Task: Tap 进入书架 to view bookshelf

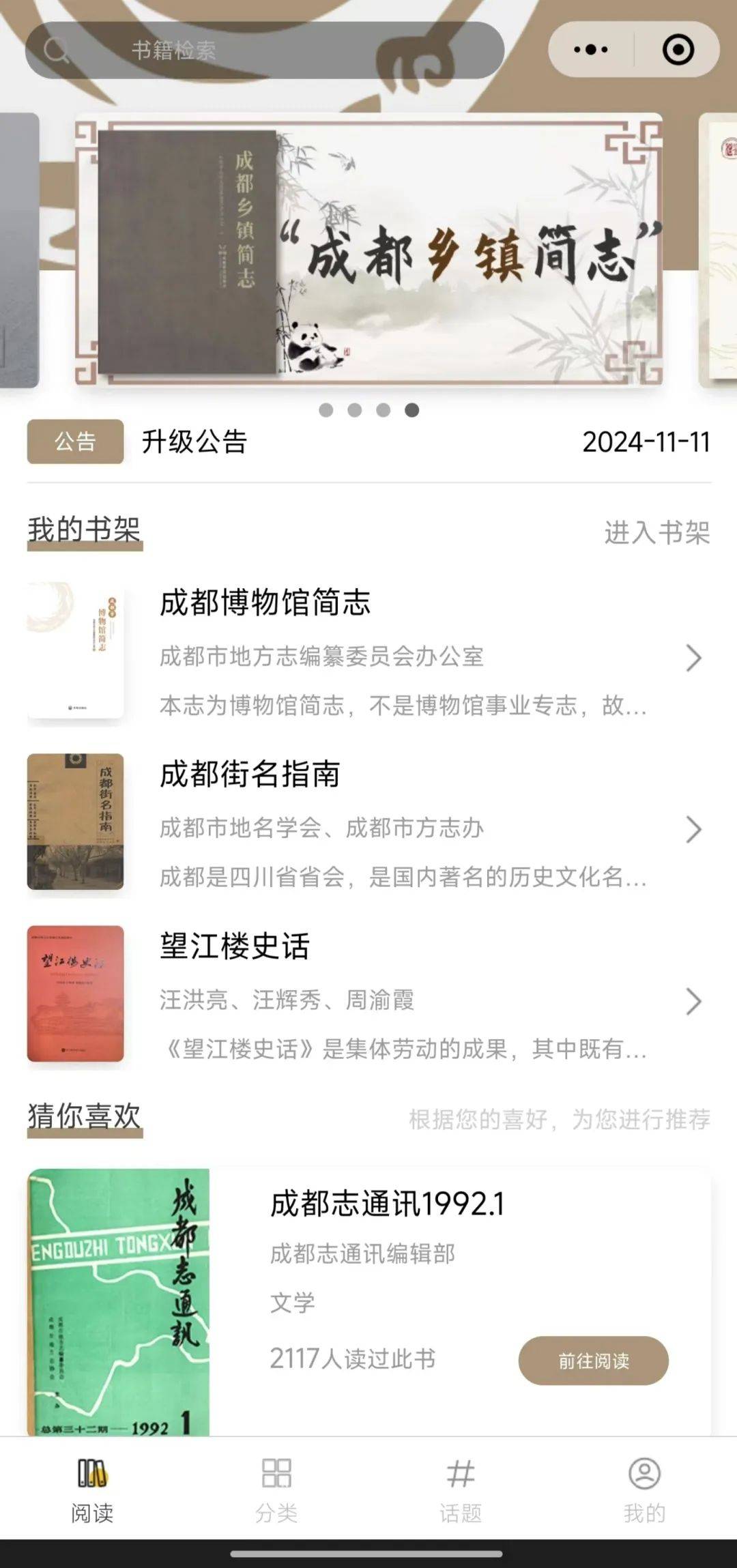Action: pos(656,533)
